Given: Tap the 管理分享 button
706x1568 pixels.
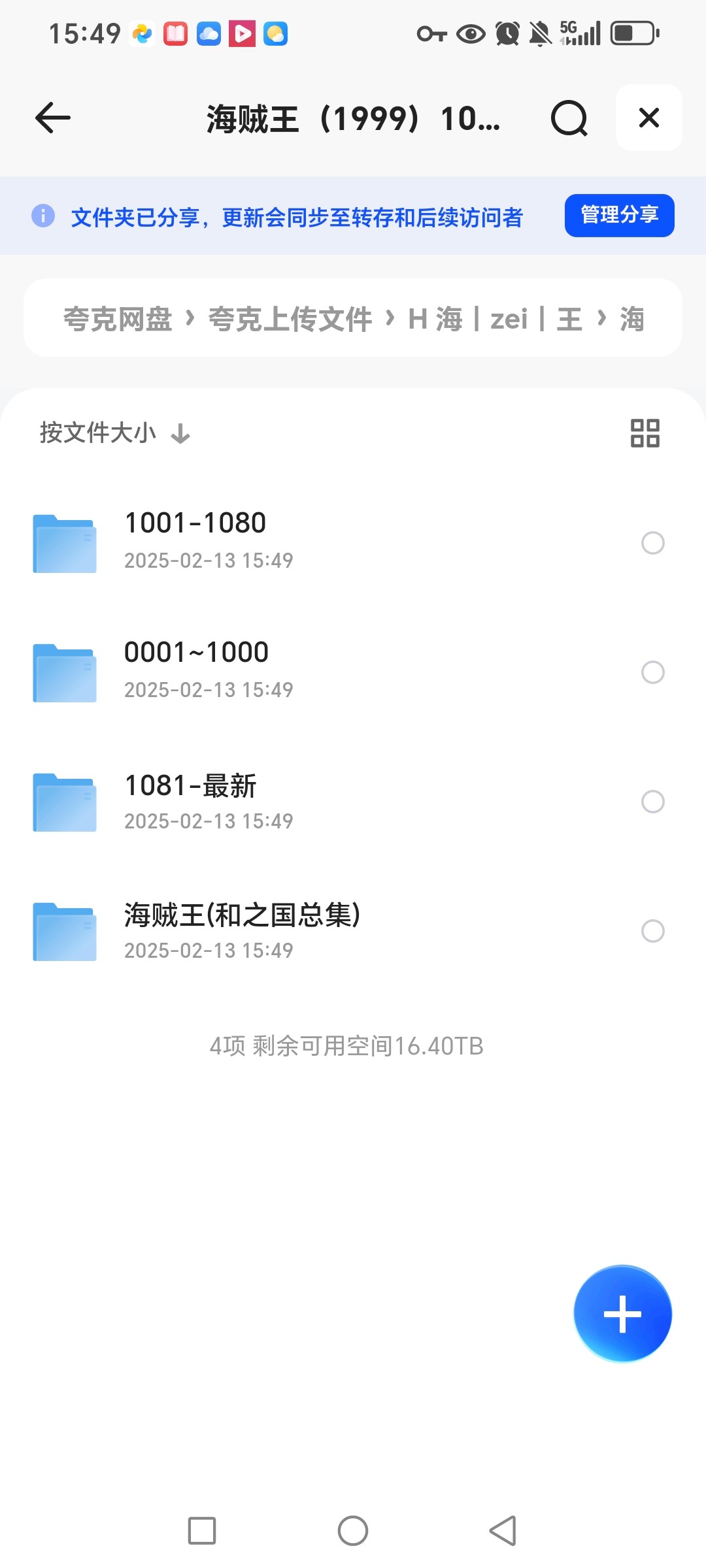Looking at the screenshot, I should coord(619,215).
